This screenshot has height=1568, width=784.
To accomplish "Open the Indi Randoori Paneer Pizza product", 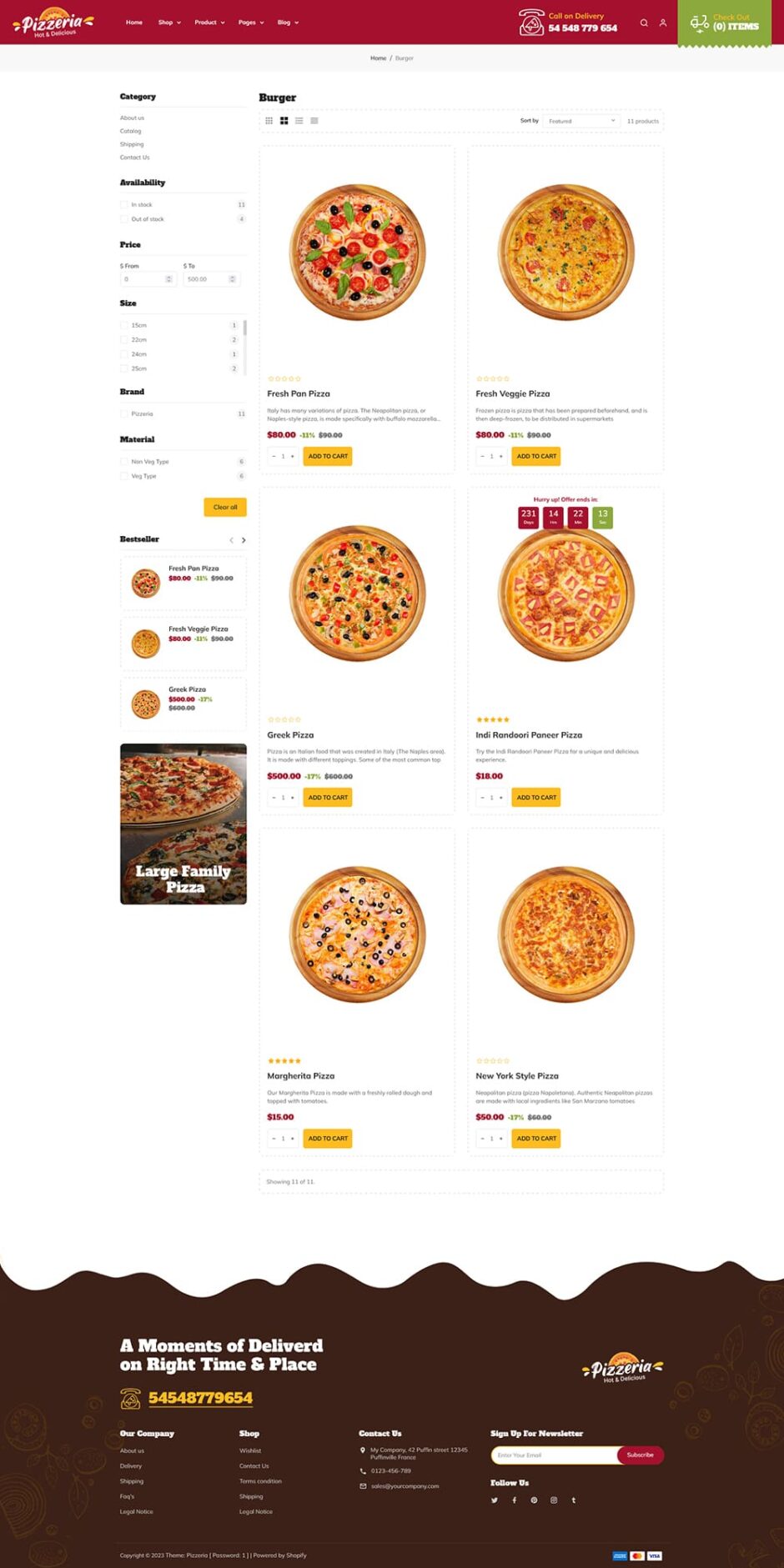I will [x=529, y=734].
